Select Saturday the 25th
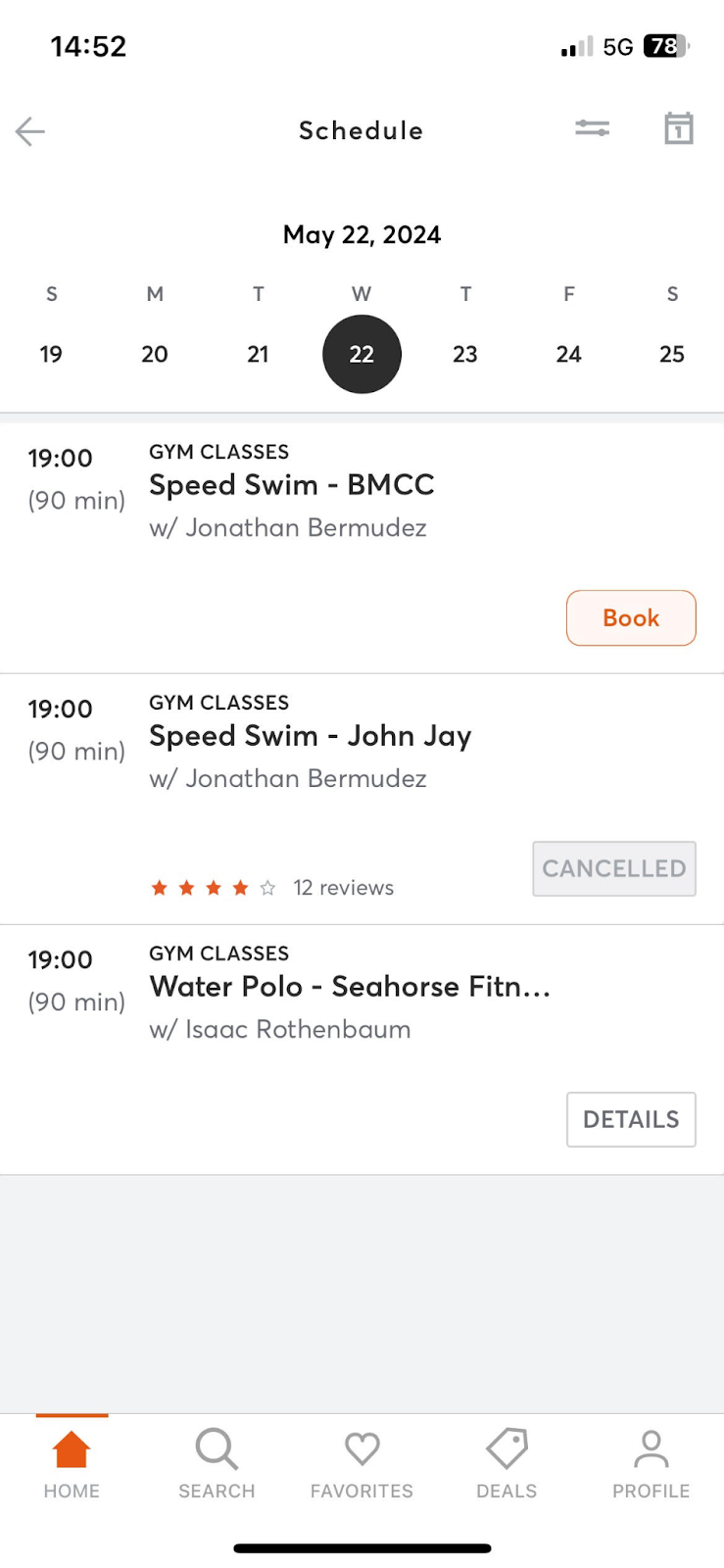The height and width of the screenshot is (1568, 724). click(672, 354)
